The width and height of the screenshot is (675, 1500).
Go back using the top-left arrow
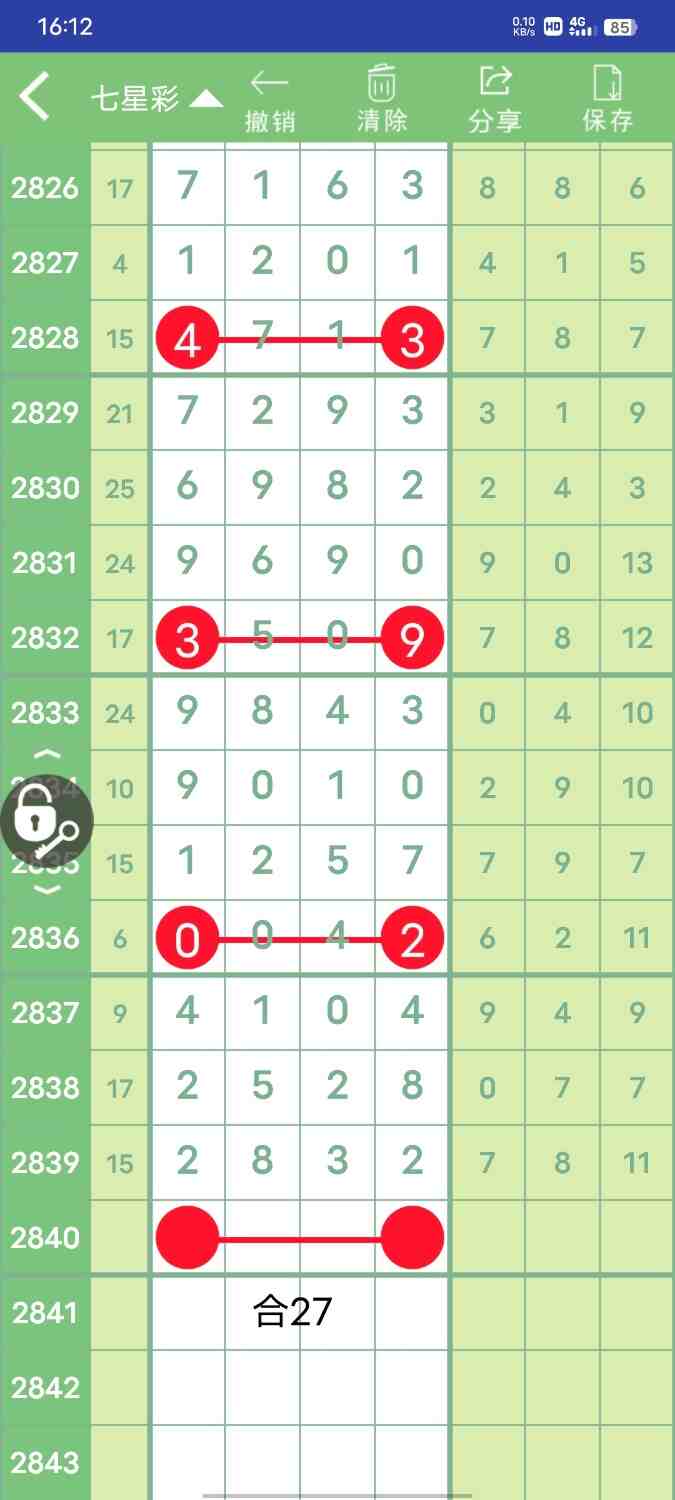(x=35, y=98)
